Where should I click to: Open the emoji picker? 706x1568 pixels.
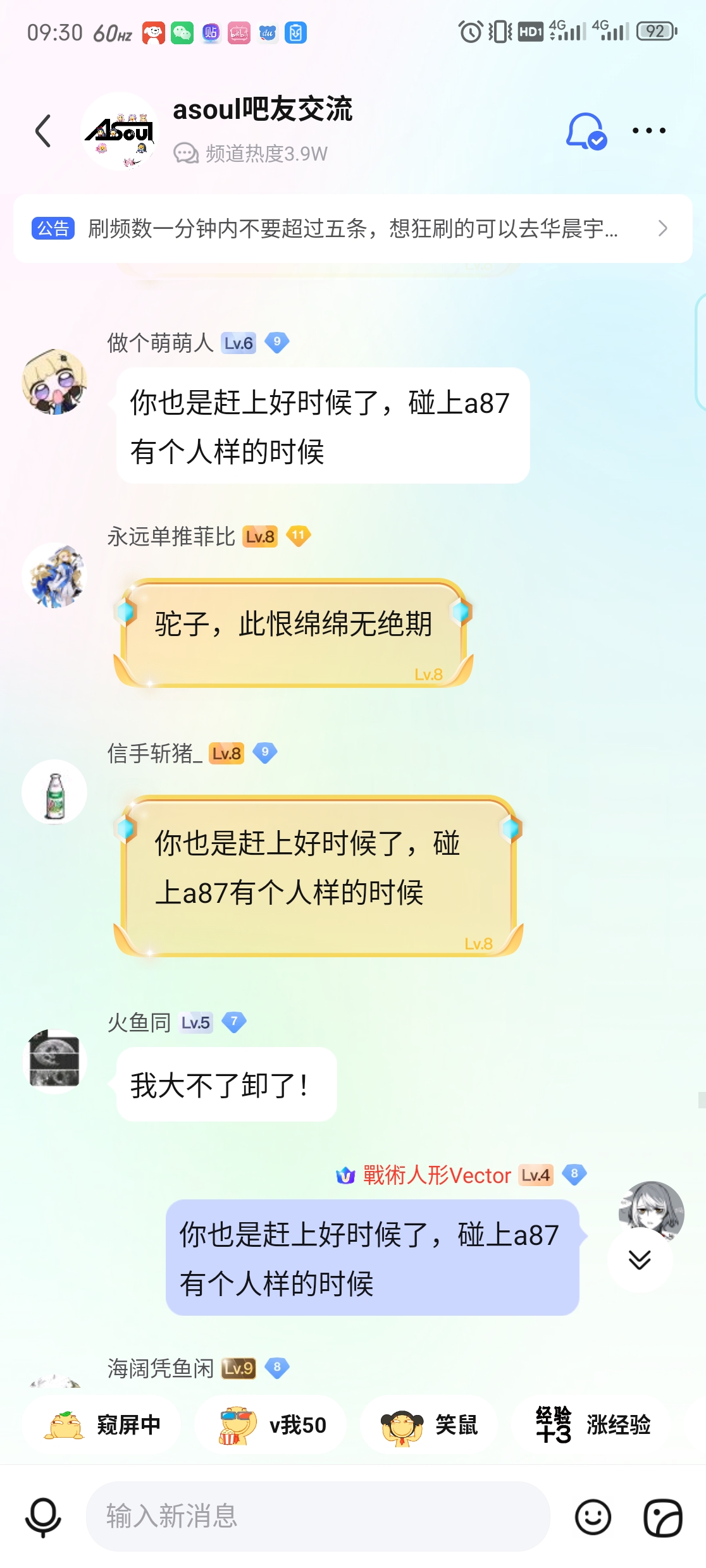[x=593, y=1517]
